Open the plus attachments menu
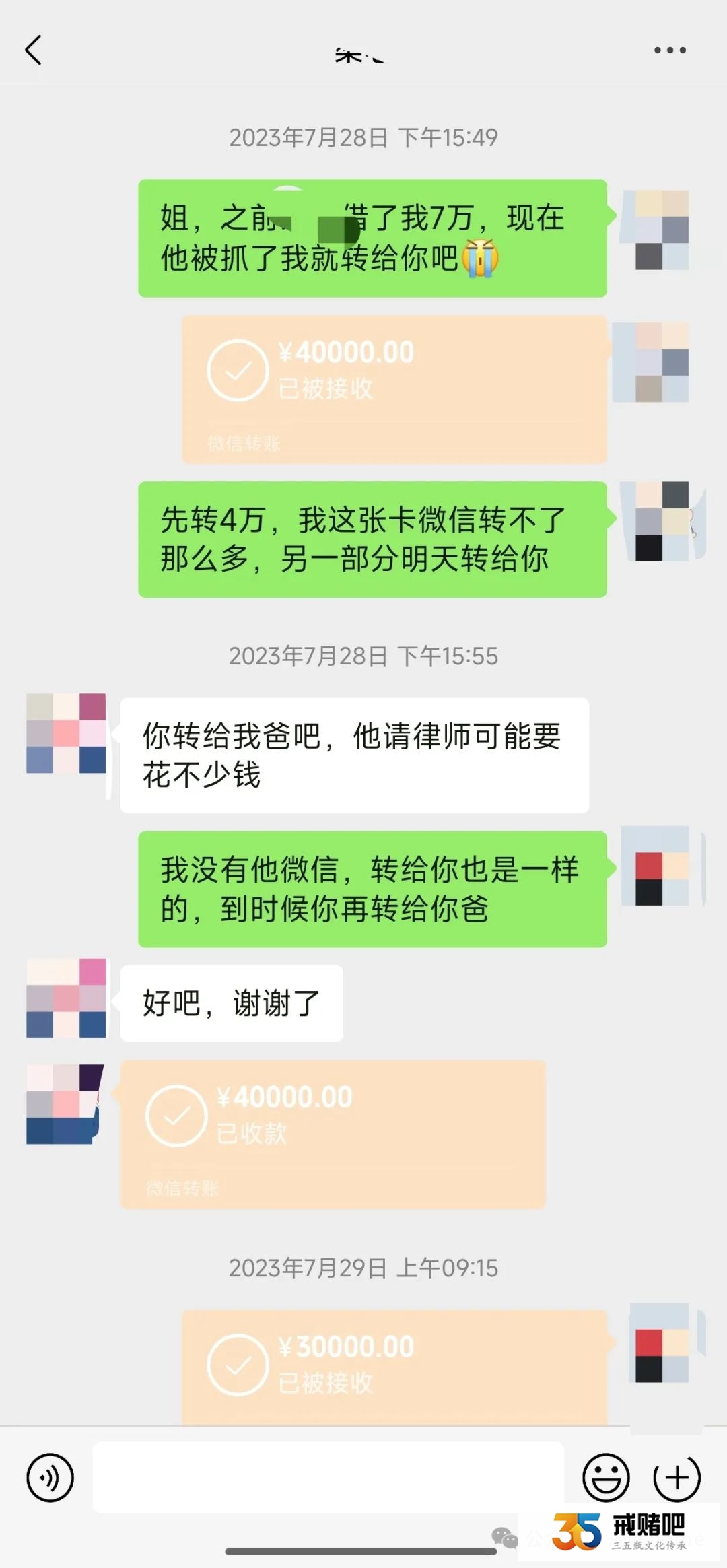This screenshot has width=727, height=1568. 677,1478
